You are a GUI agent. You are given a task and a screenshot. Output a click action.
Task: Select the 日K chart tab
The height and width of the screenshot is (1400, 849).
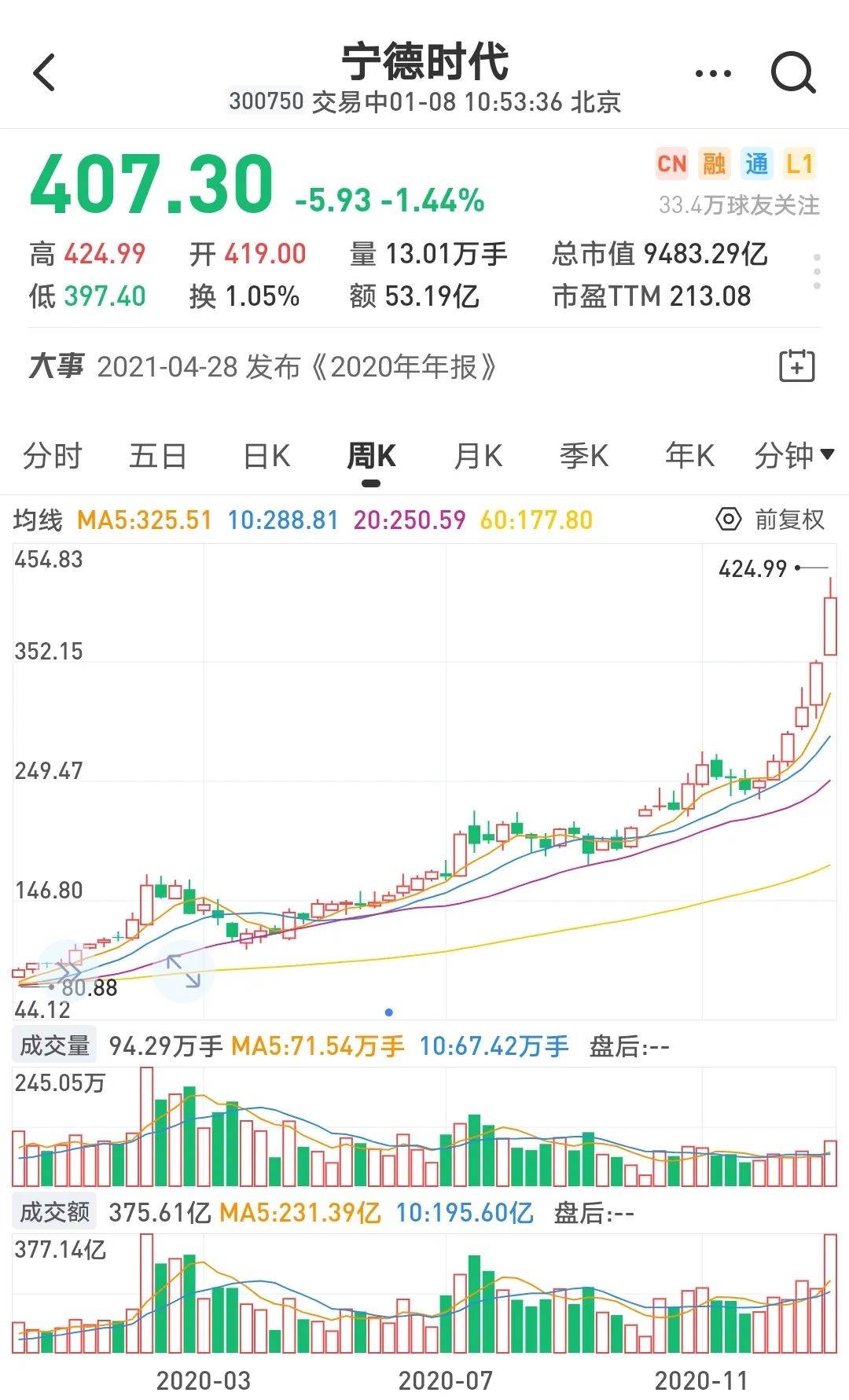266,456
